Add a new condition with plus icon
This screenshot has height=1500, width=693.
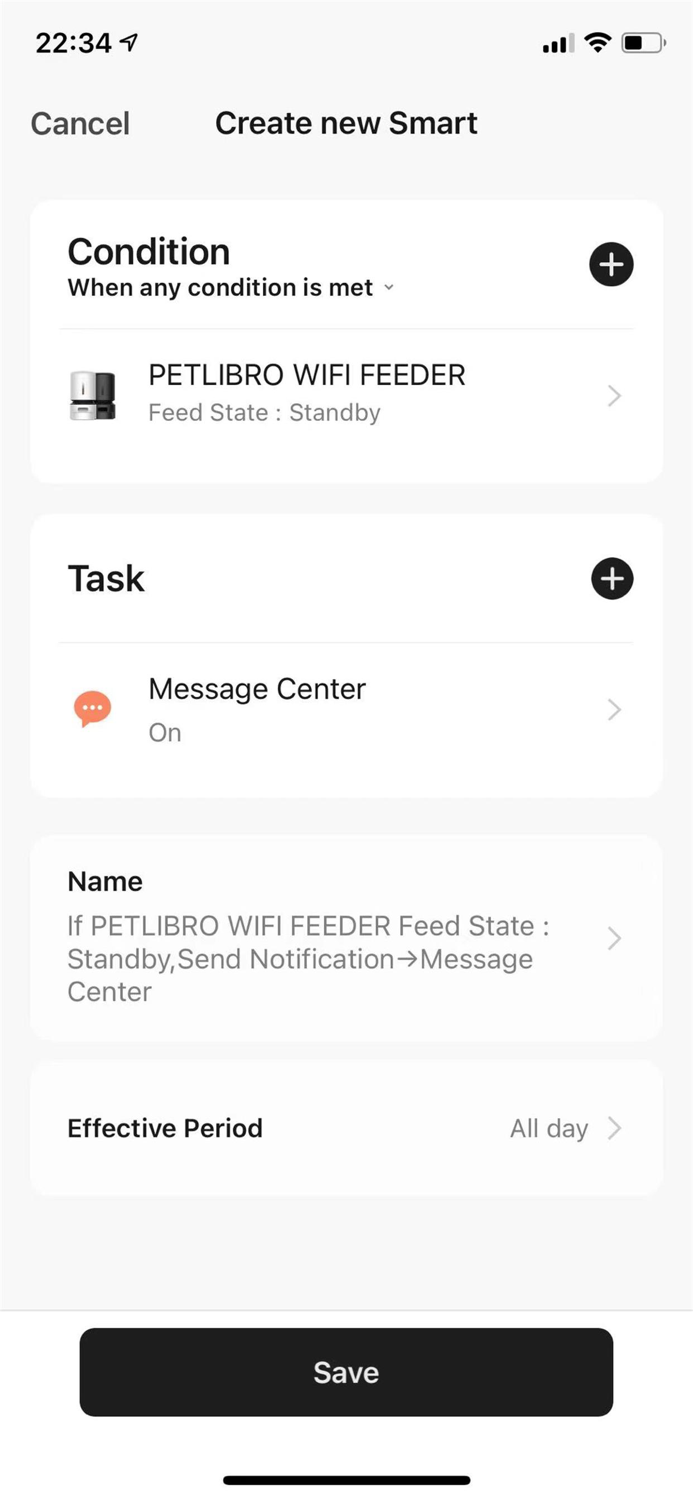[611, 265]
